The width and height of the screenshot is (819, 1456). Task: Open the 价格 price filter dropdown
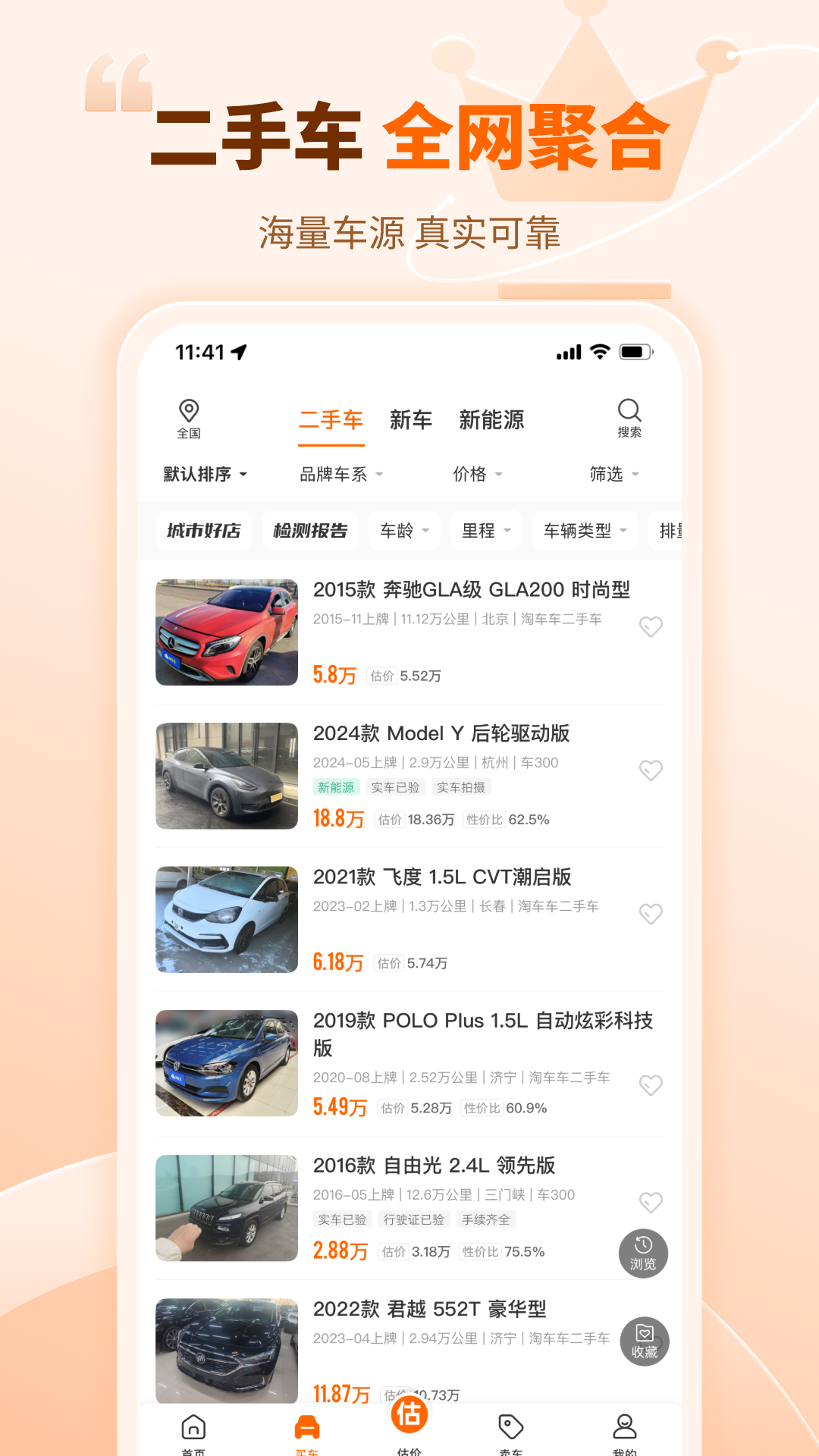pyautogui.click(x=478, y=473)
